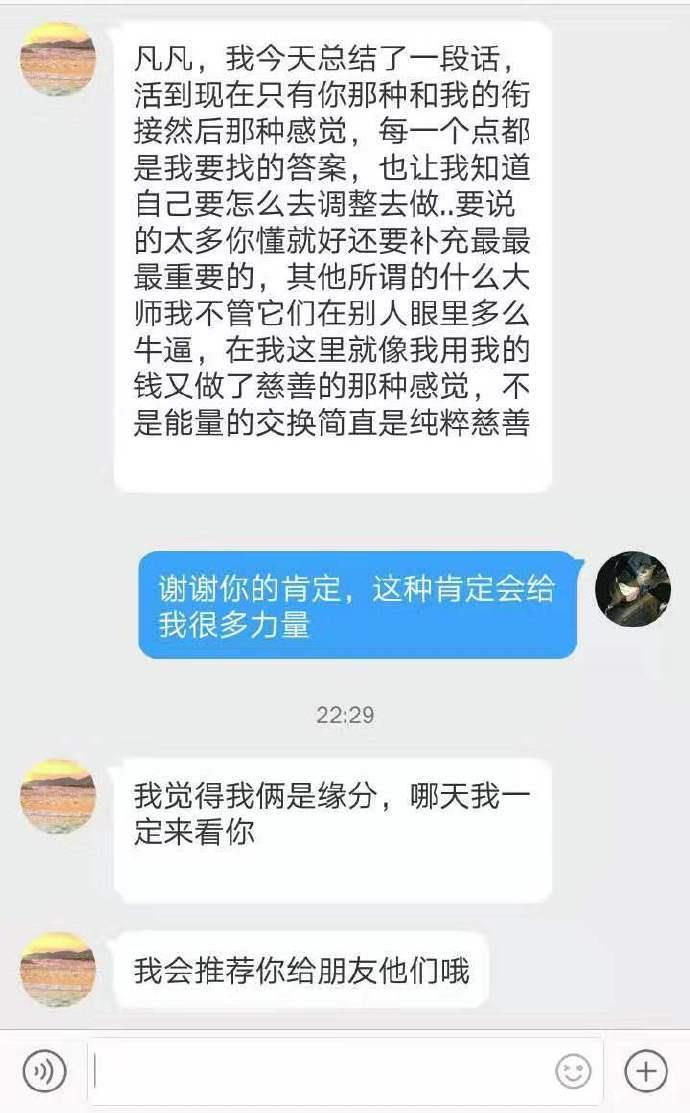Open your own avatar beside the blue message
Image resolution: width=690 pixels, height=1113 pixels.
632,589
